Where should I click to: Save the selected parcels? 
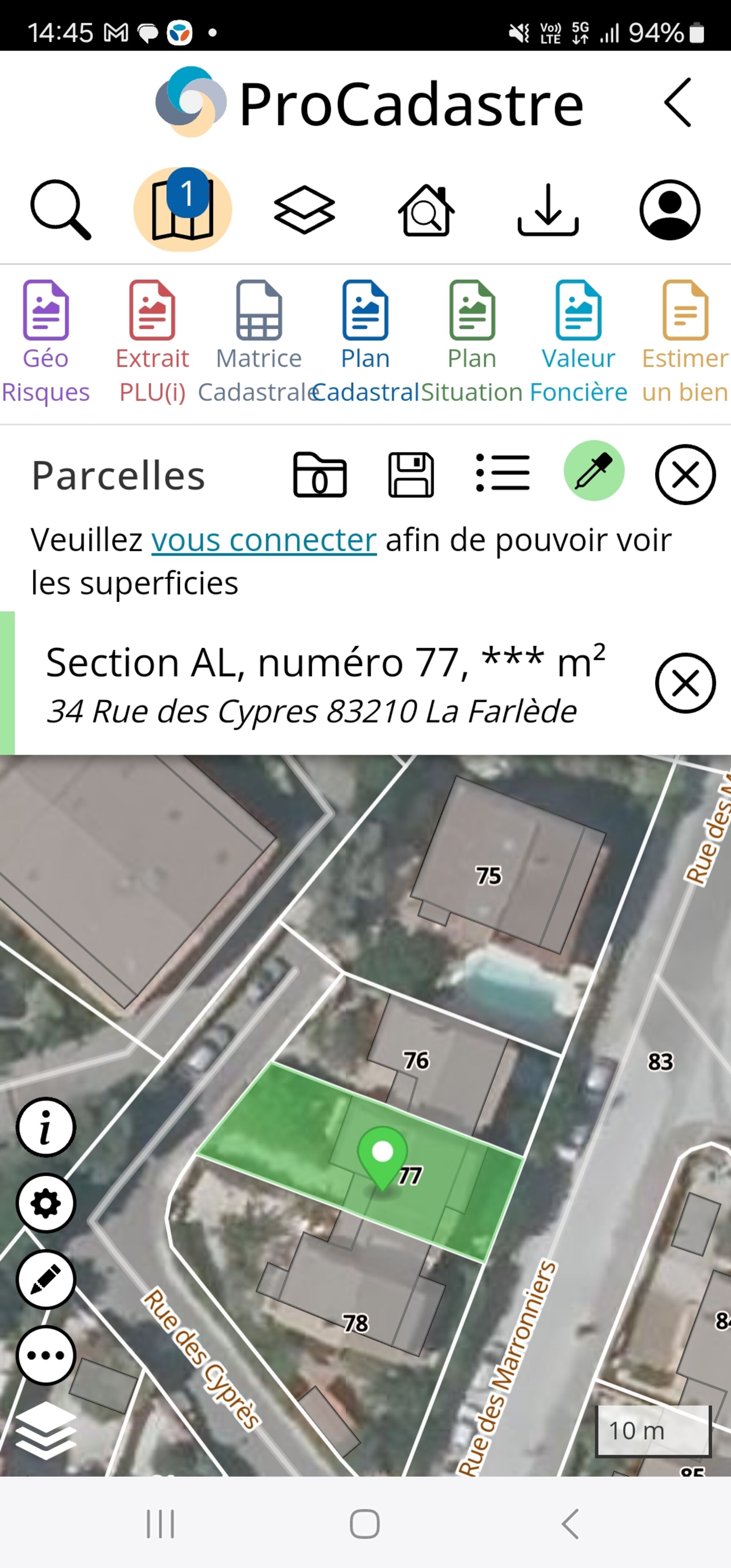coord(411,475)
